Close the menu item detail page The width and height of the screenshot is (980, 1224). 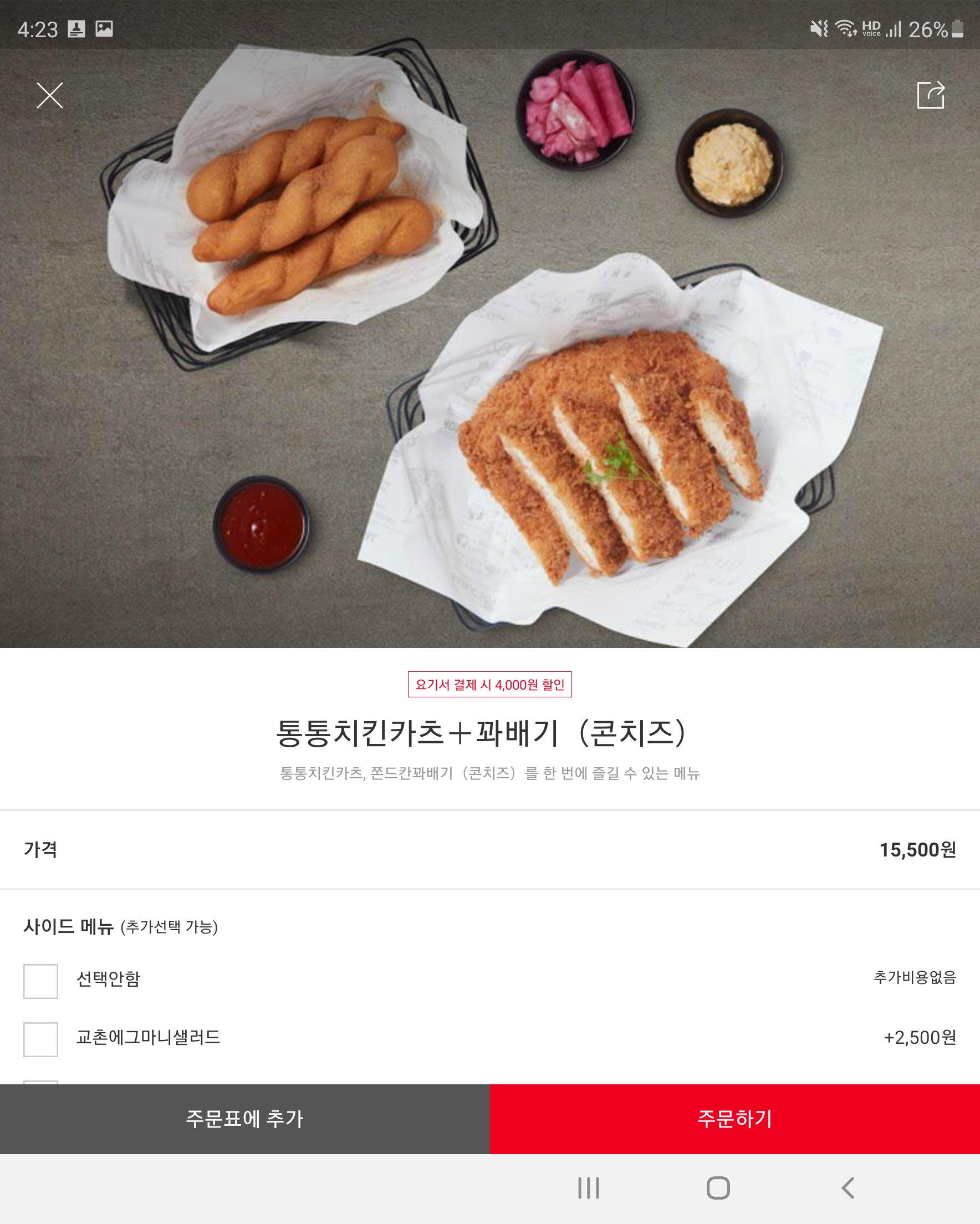coord(50,95)
